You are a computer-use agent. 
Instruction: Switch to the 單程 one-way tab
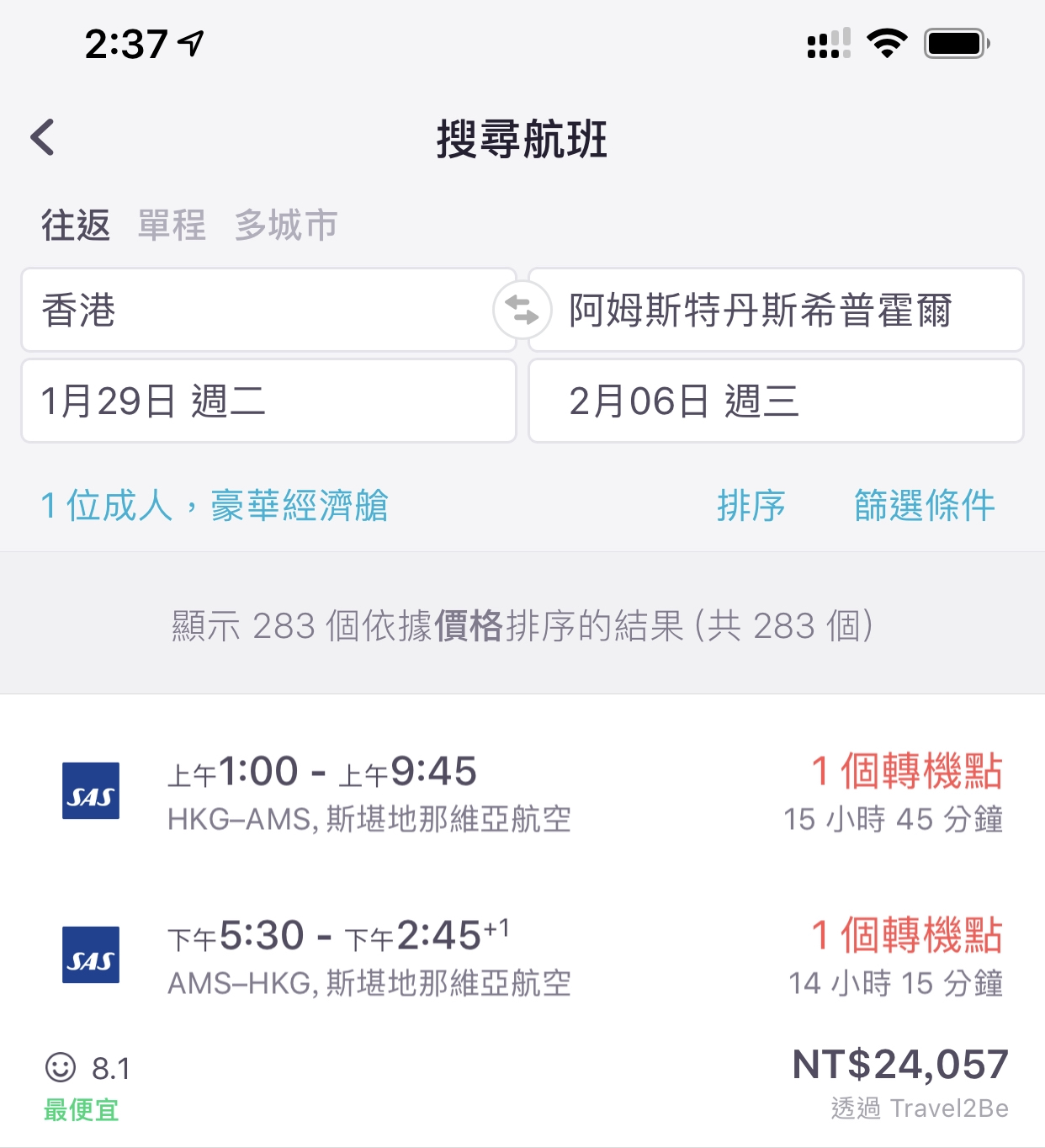pyautogui.click(x=172, y=226)
